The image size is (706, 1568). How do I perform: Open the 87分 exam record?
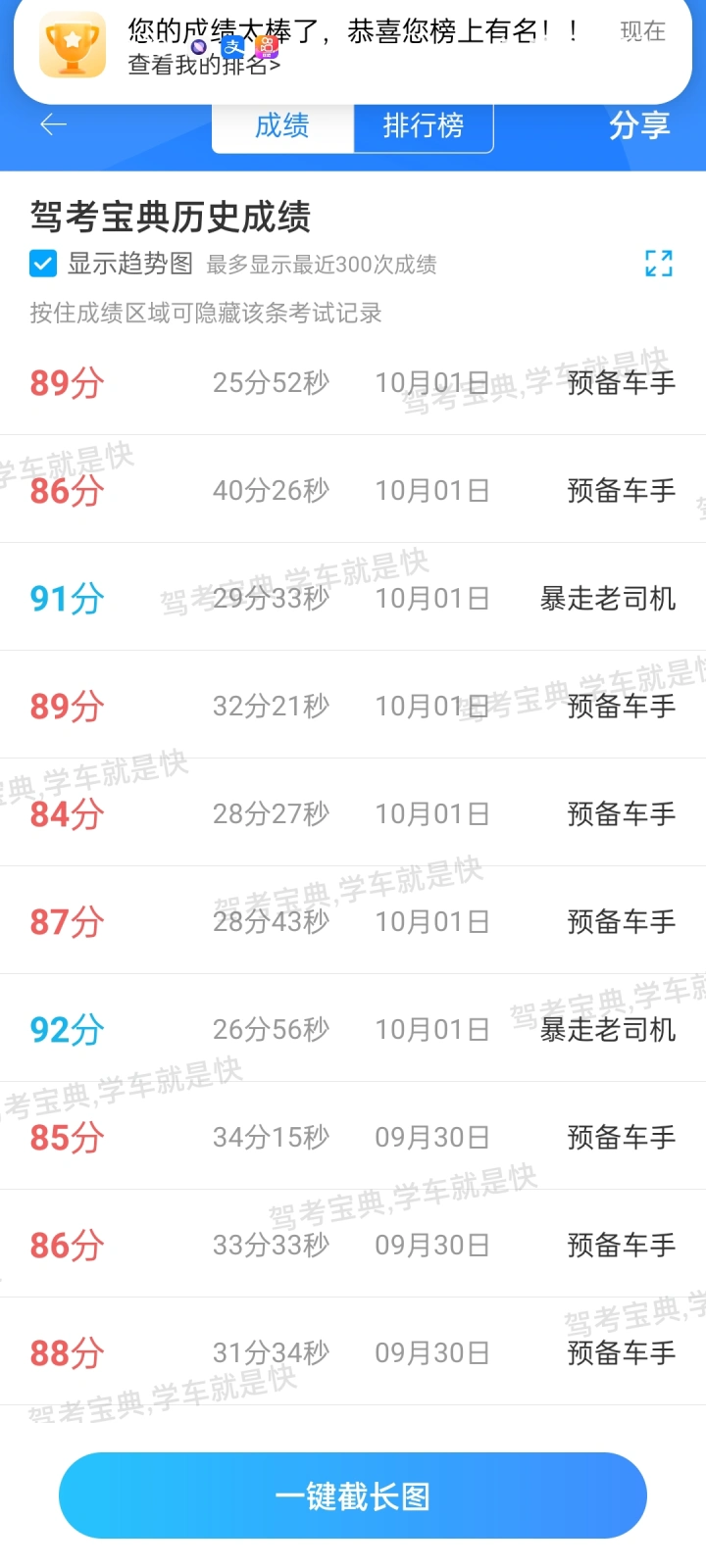353,920
